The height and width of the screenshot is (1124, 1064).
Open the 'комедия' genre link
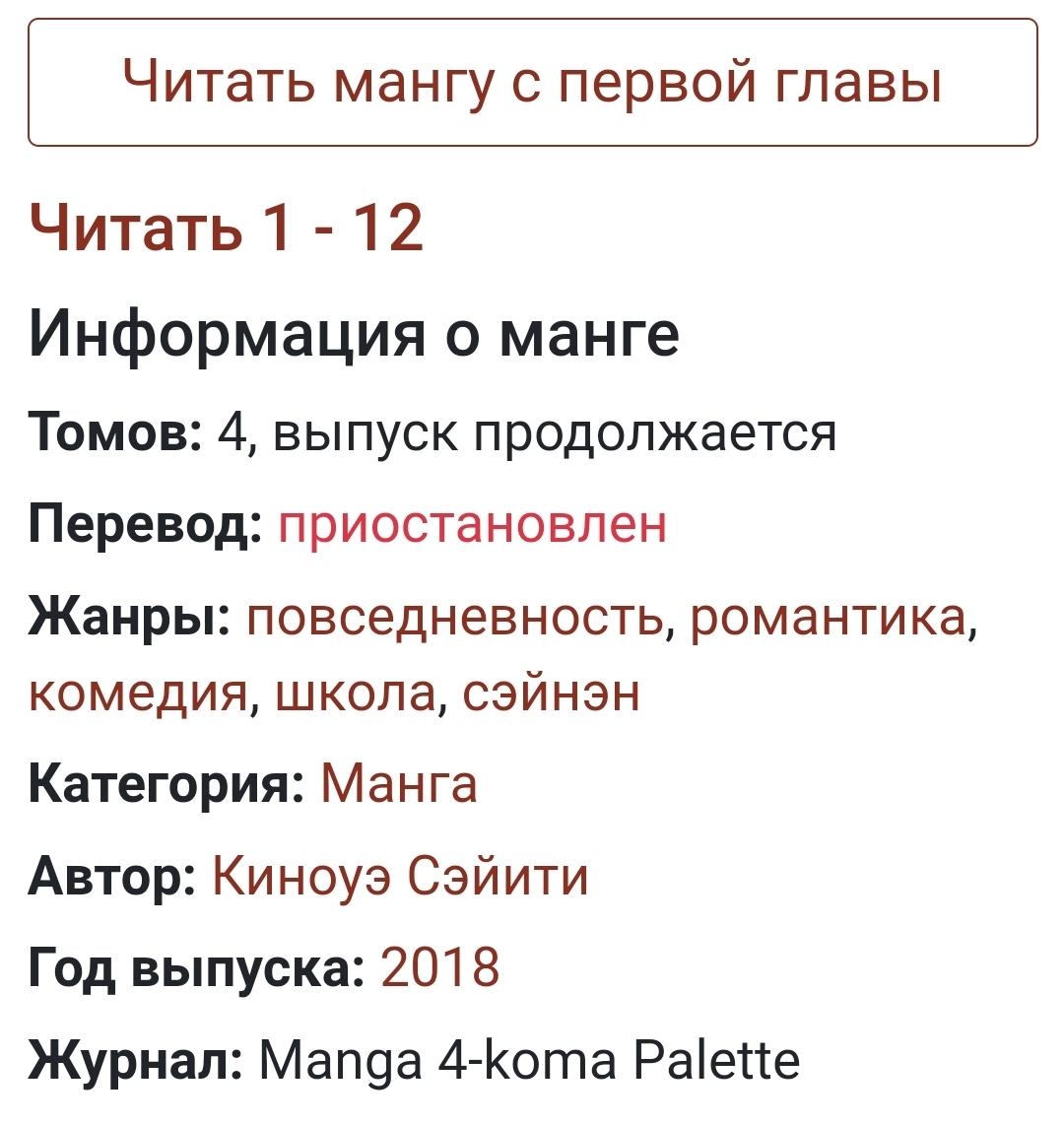point(137,693)
